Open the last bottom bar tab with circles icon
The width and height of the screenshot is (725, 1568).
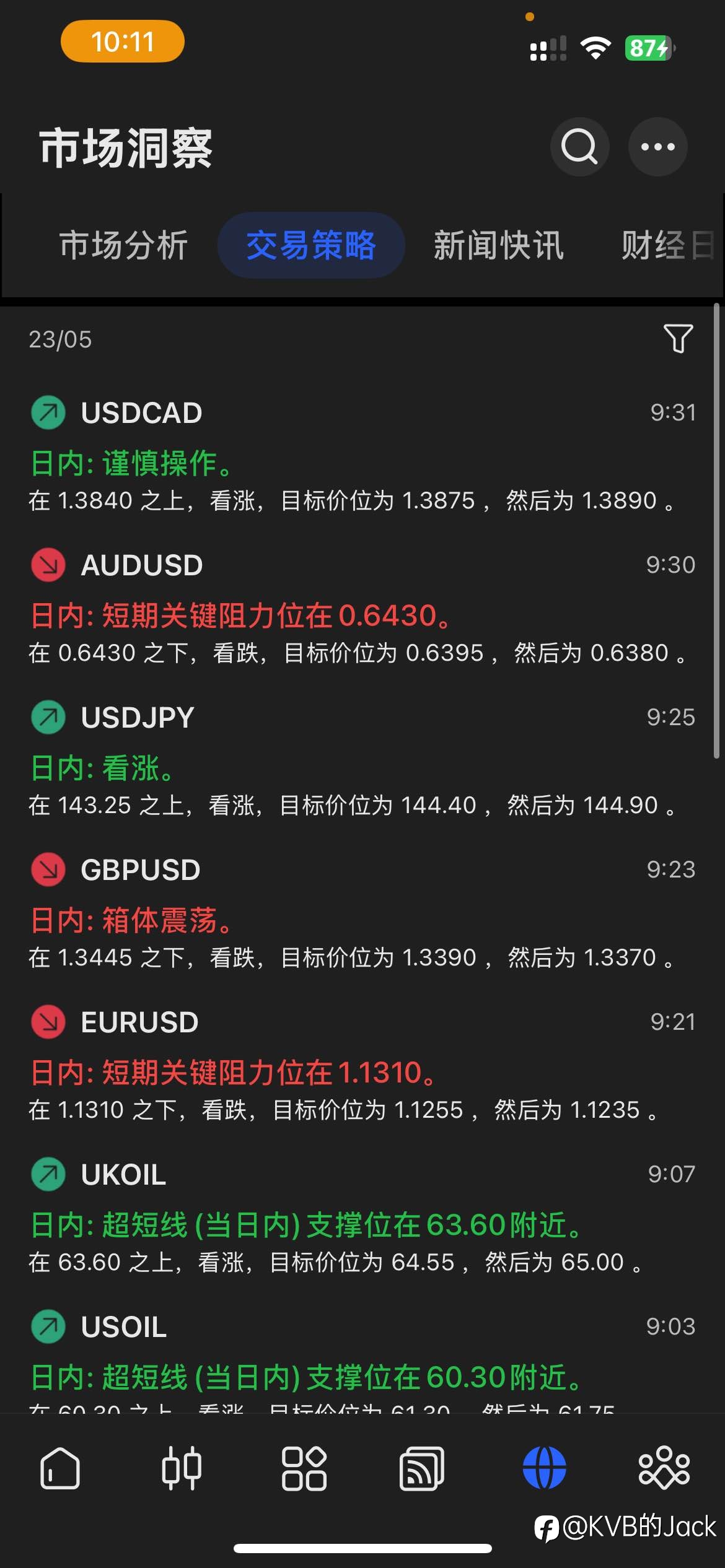(x=664, y=1468)
